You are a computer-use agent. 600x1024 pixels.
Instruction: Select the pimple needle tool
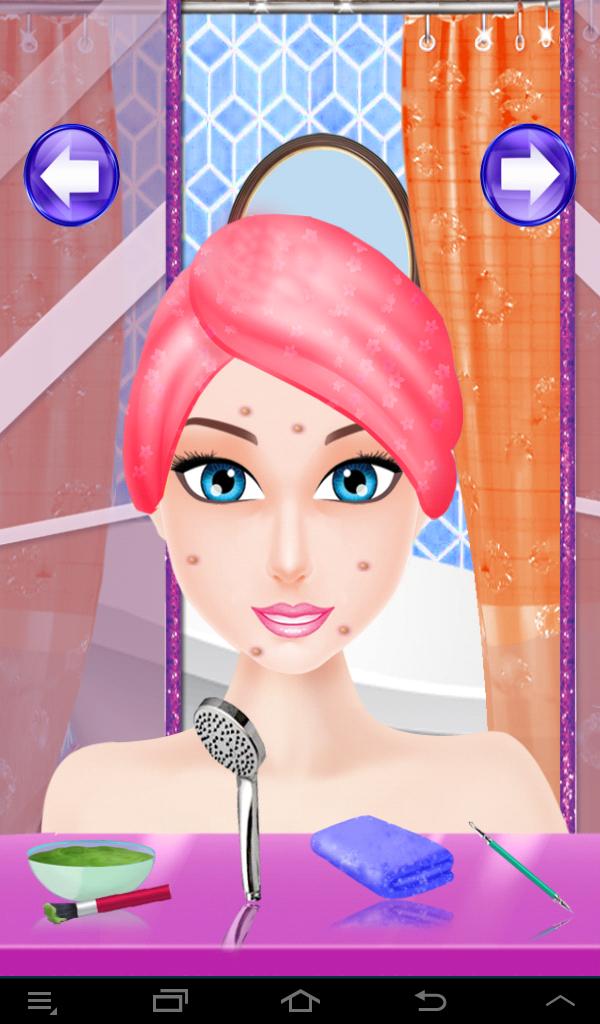tap(518, 865)
